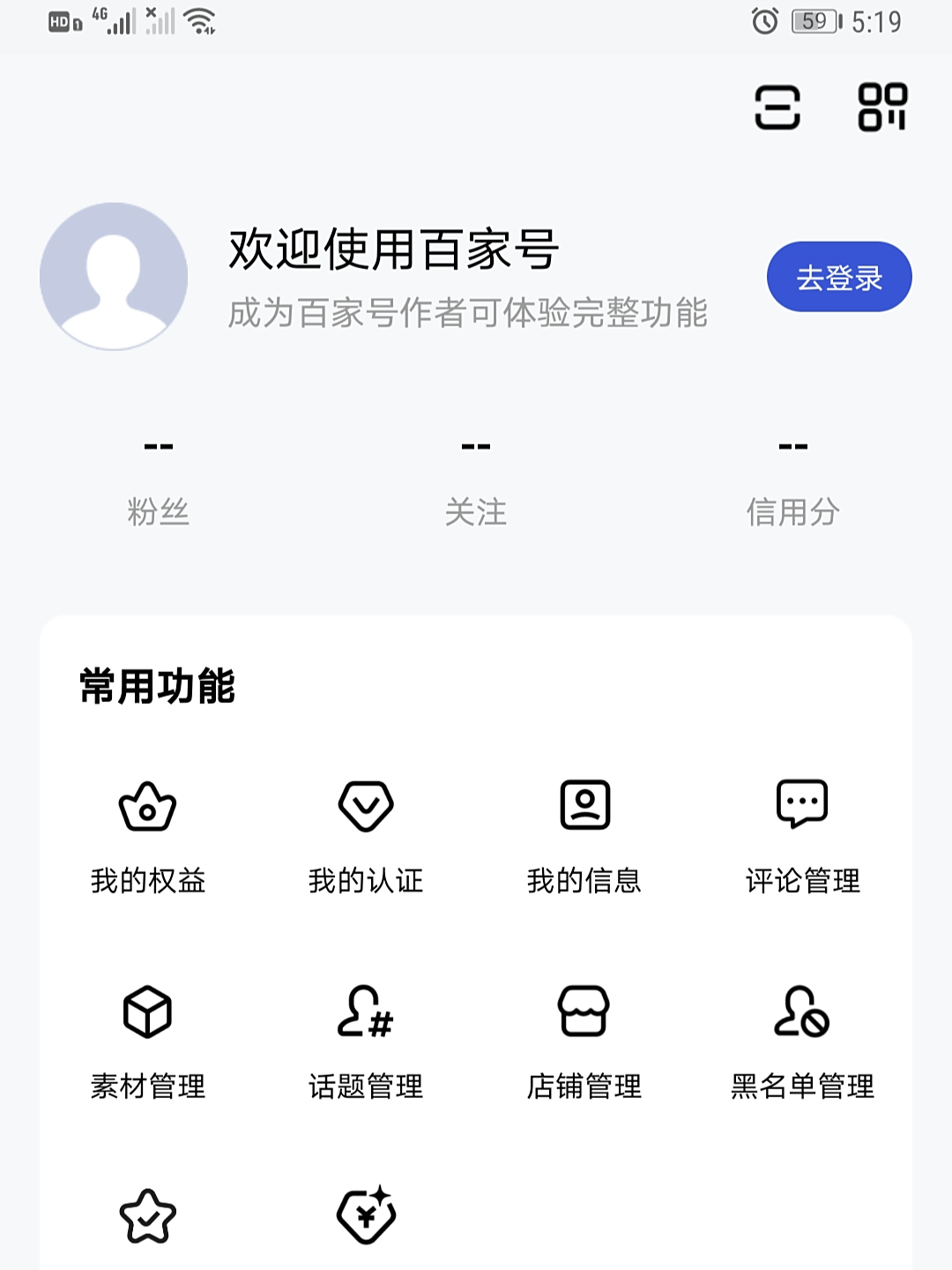Open the 粉丝 fans counter
The width and height of the screenshot is (952, 1270).
pyautogui.click(x=160, y=481)
